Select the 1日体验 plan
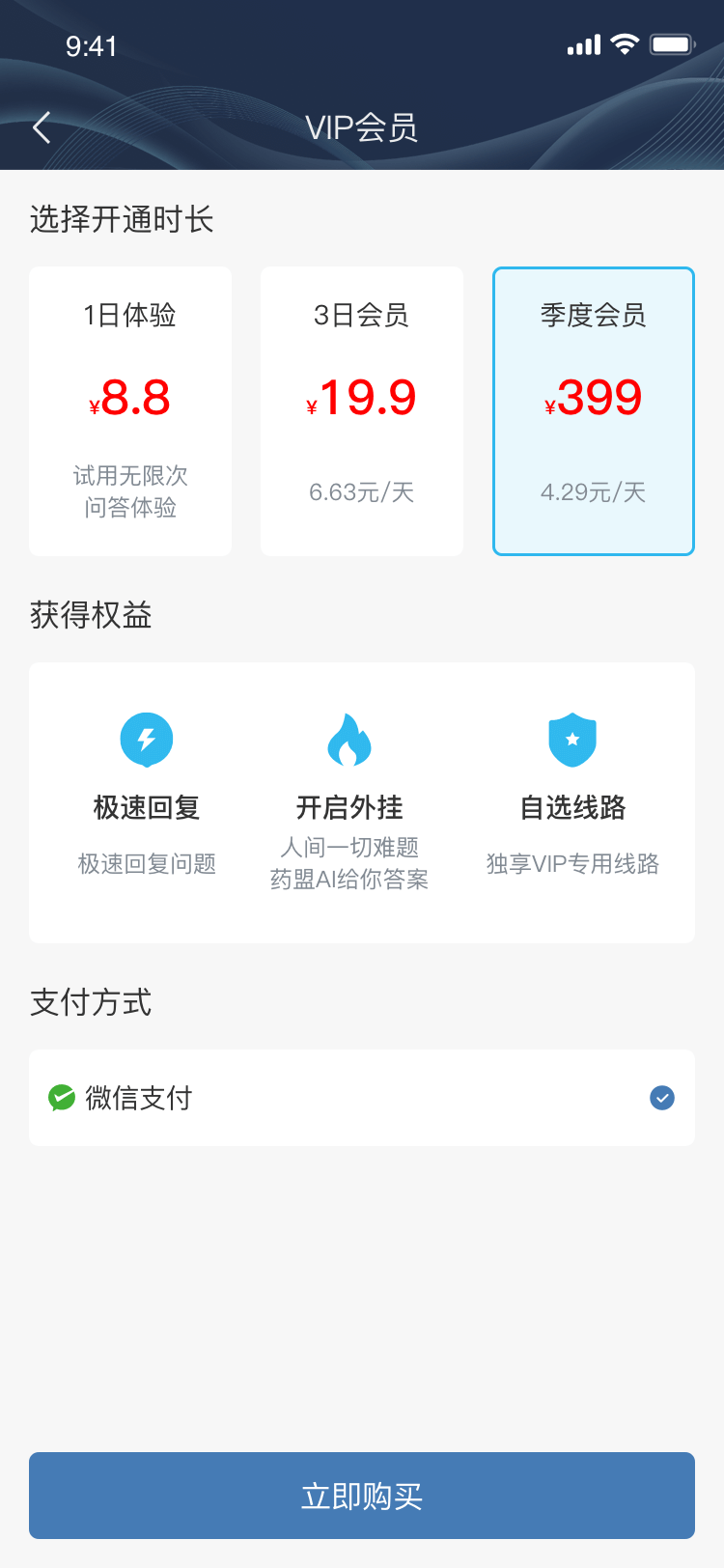The image size is (724, 1568). [130, 411]
